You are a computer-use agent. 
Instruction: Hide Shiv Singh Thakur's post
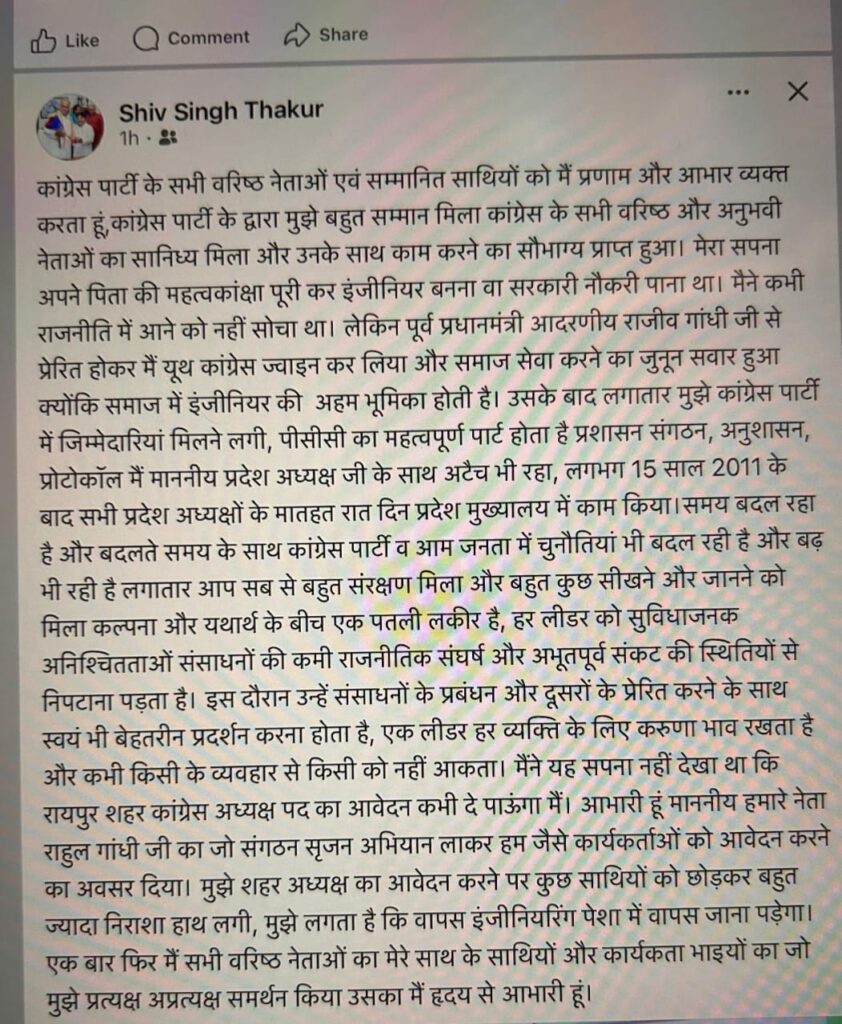tap(797, 92)
